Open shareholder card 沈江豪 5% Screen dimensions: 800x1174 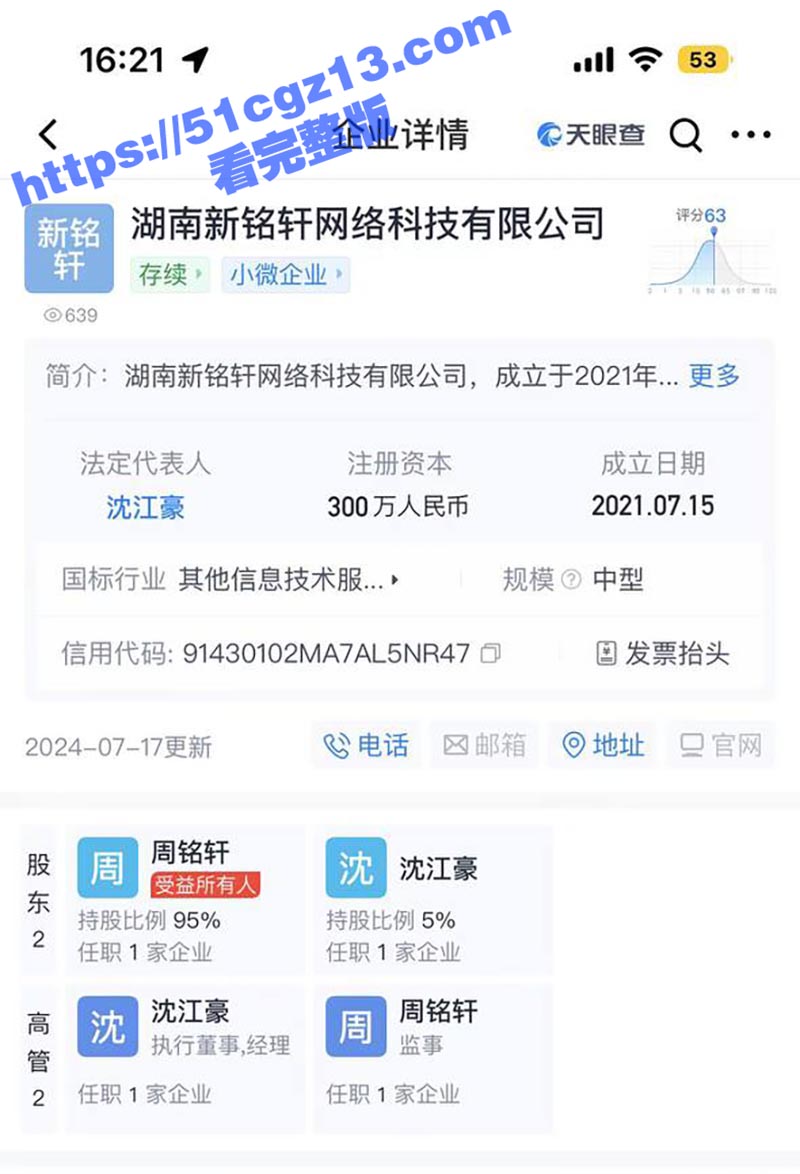(x=432, y=899)
